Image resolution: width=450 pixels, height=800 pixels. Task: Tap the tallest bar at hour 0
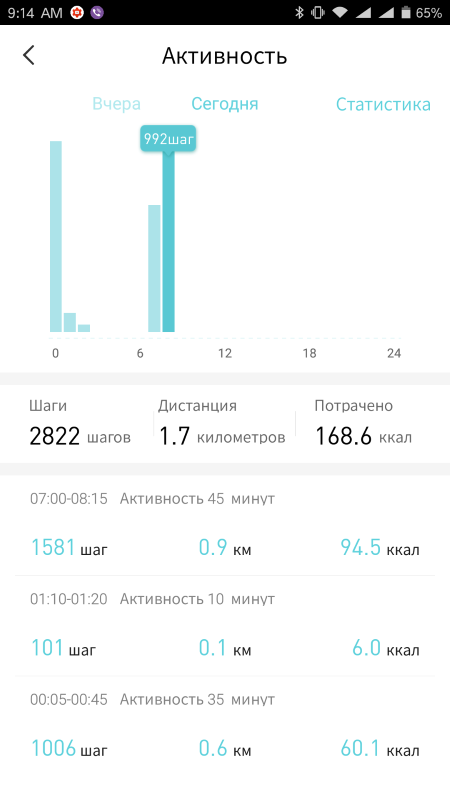tap(56, 236)
